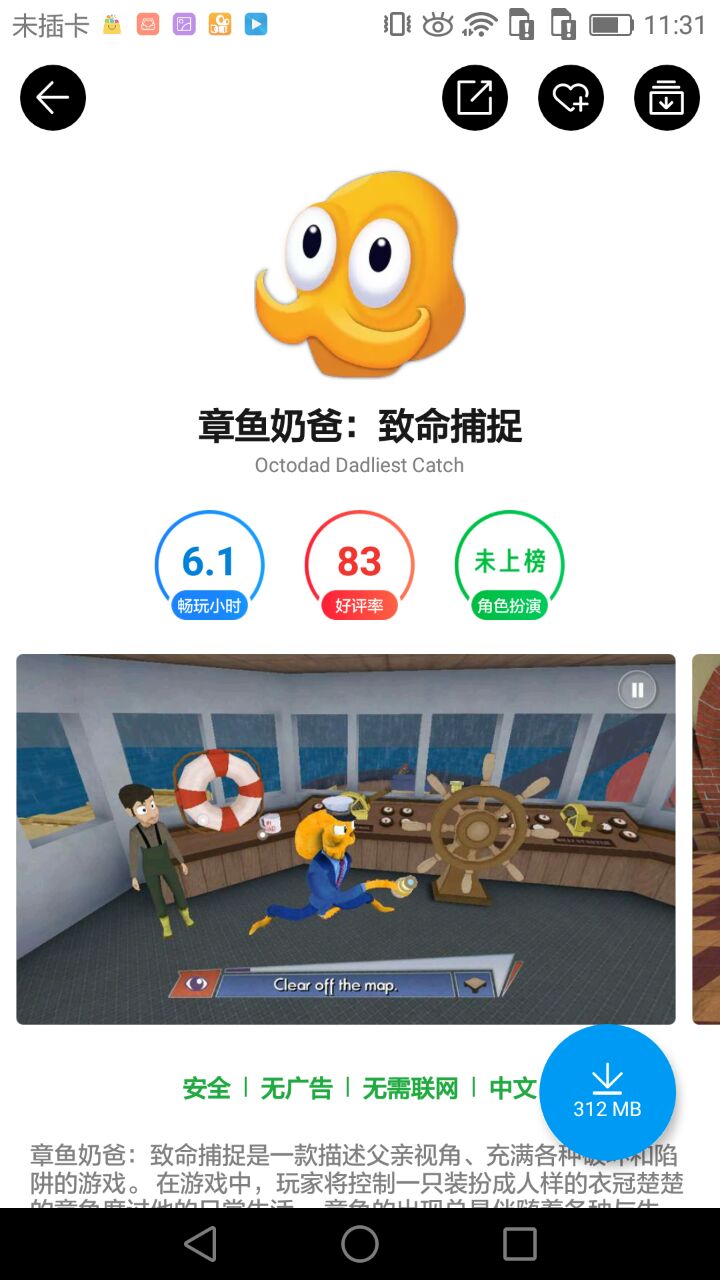720x1280 pixels.
Task: Open the 83 好评率 rating badge
Action: (359, 566)
